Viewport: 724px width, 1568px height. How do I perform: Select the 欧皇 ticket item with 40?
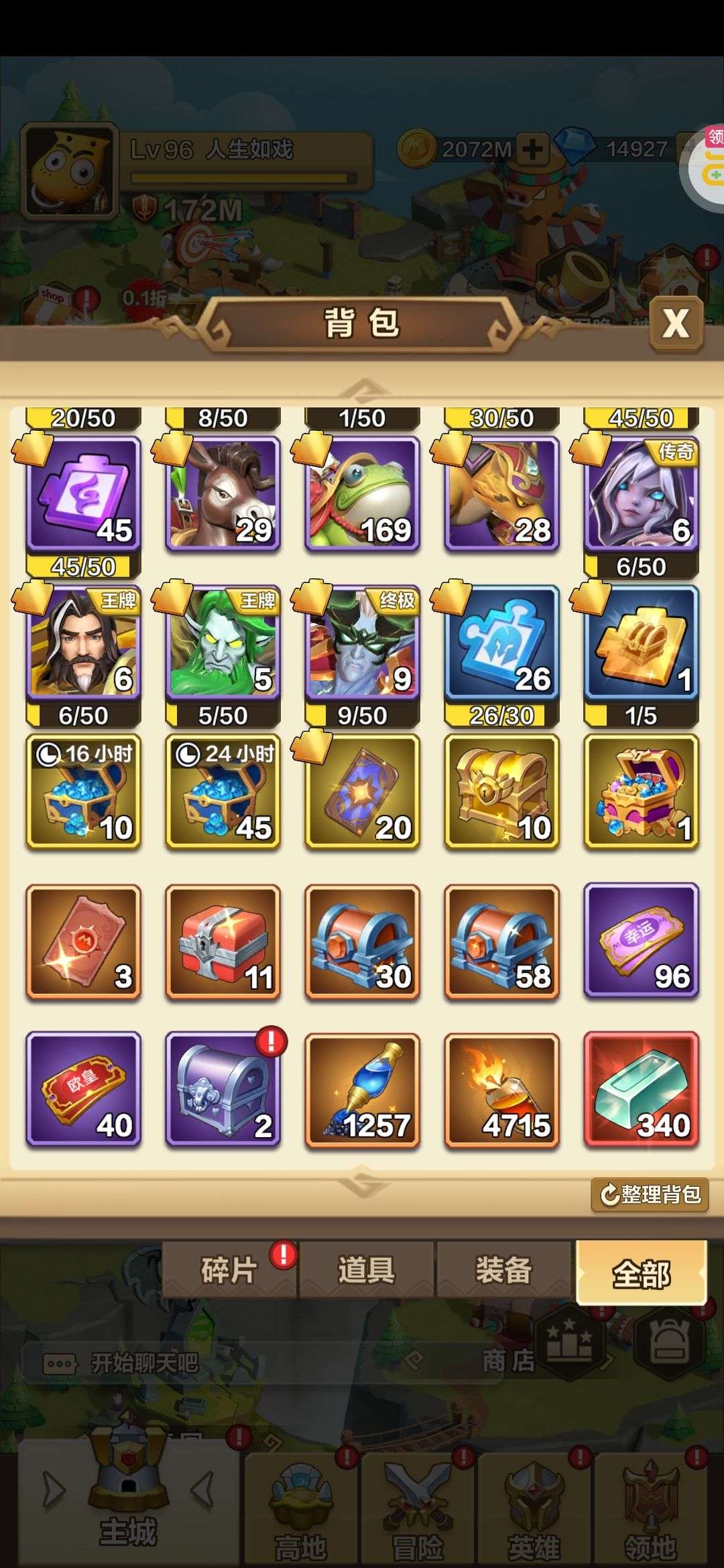coord(83,1090)
